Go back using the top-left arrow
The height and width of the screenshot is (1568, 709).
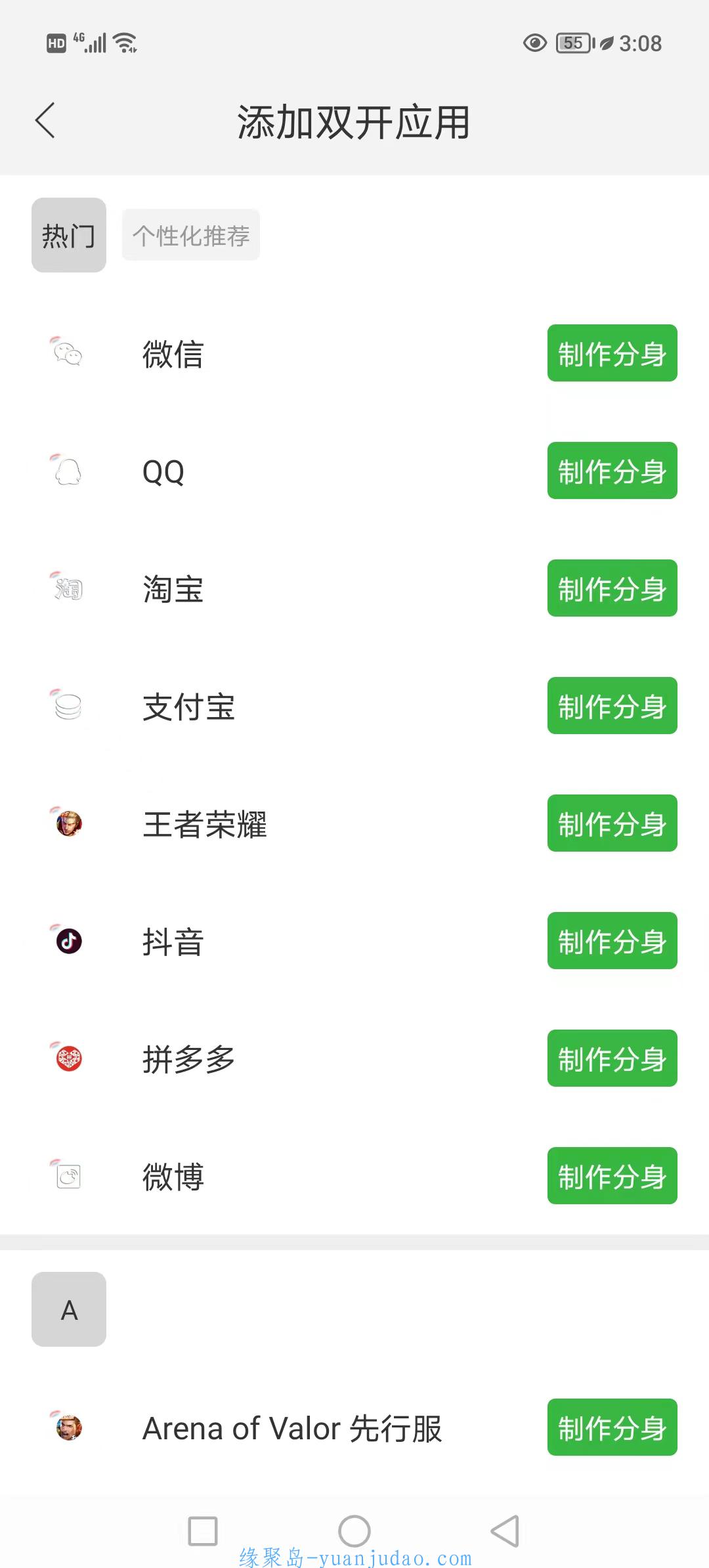45,121
